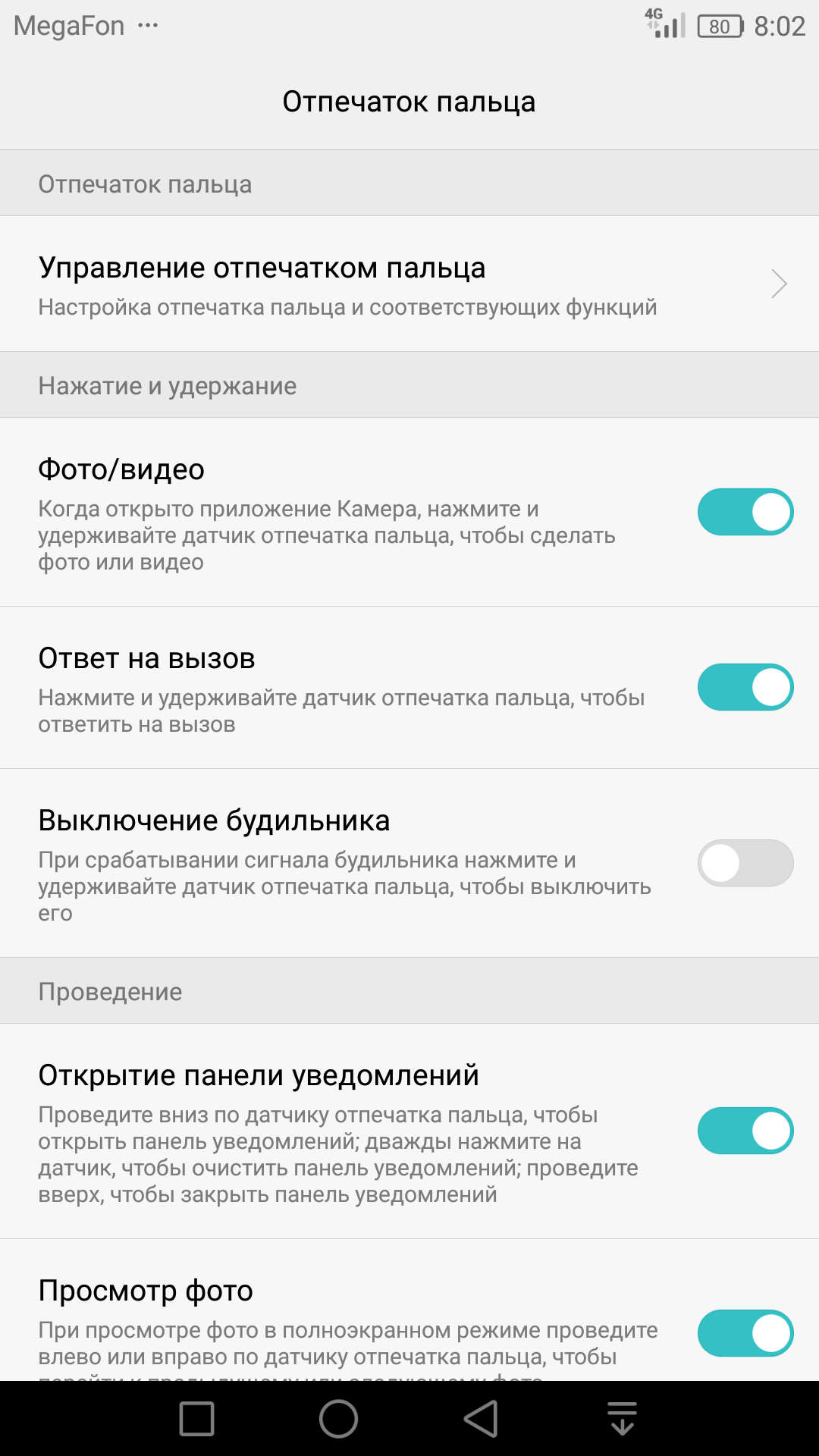Turn off the Фото/видео switch

[745, 512]
